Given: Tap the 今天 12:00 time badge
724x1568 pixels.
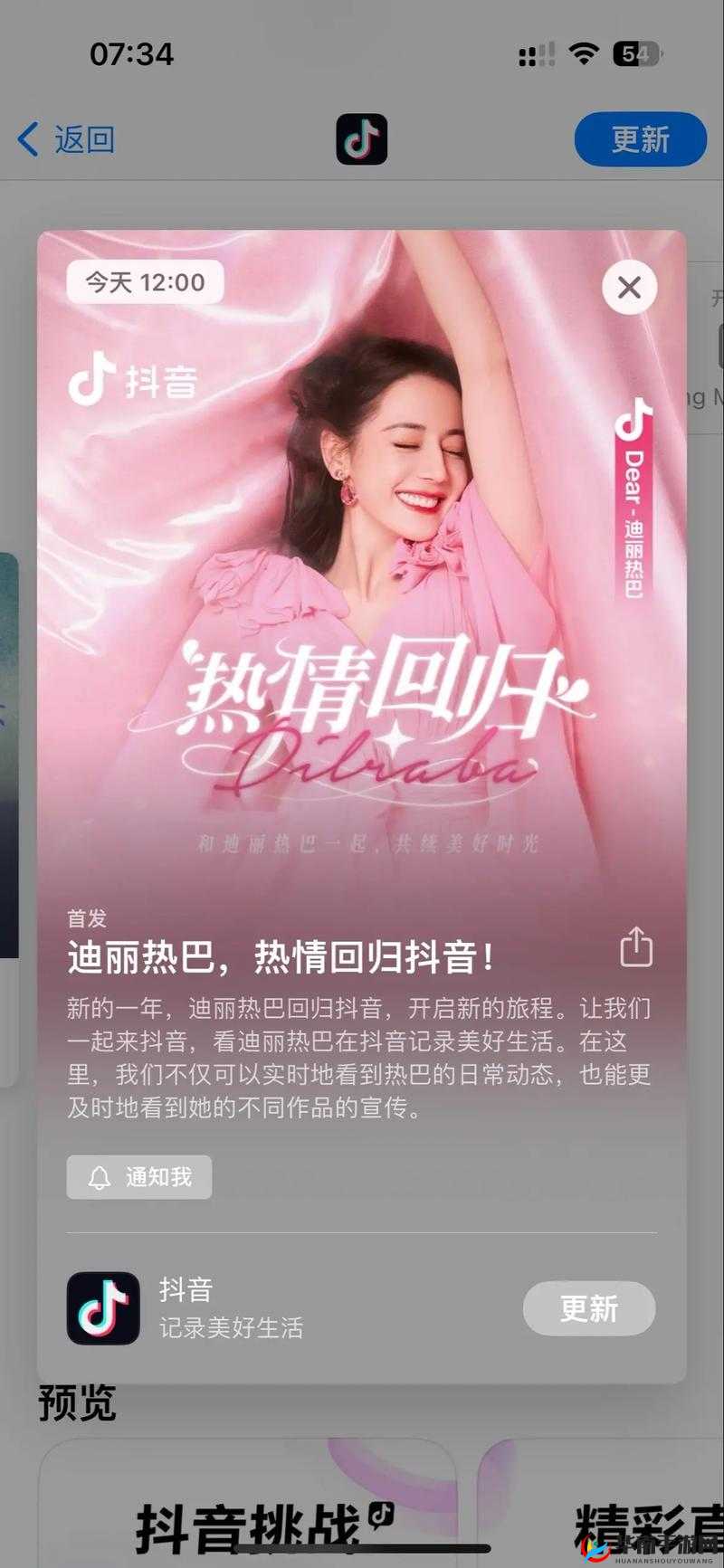Looking at the screenshot, I should [143, 281].
